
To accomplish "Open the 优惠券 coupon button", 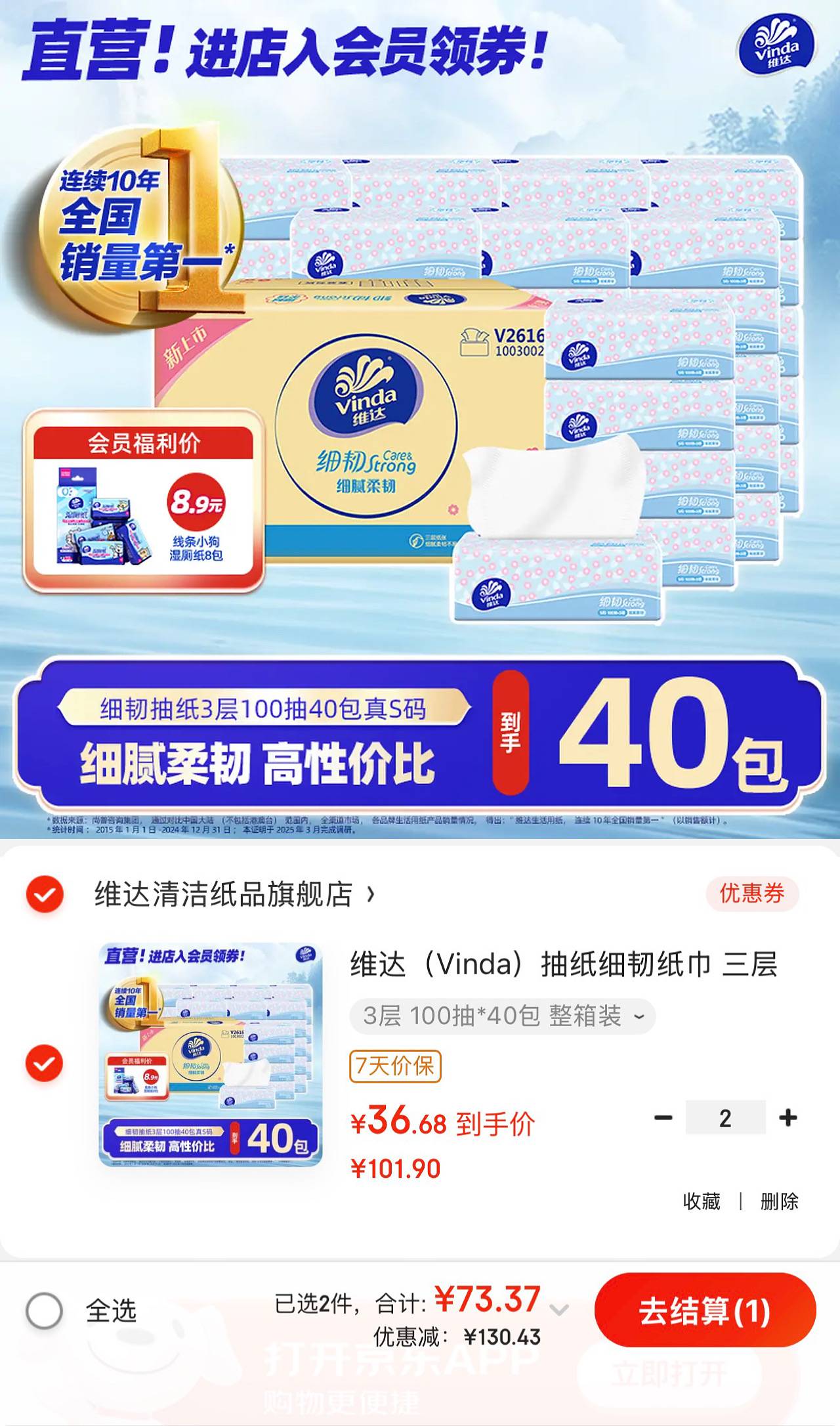I will tap(752, 894).
